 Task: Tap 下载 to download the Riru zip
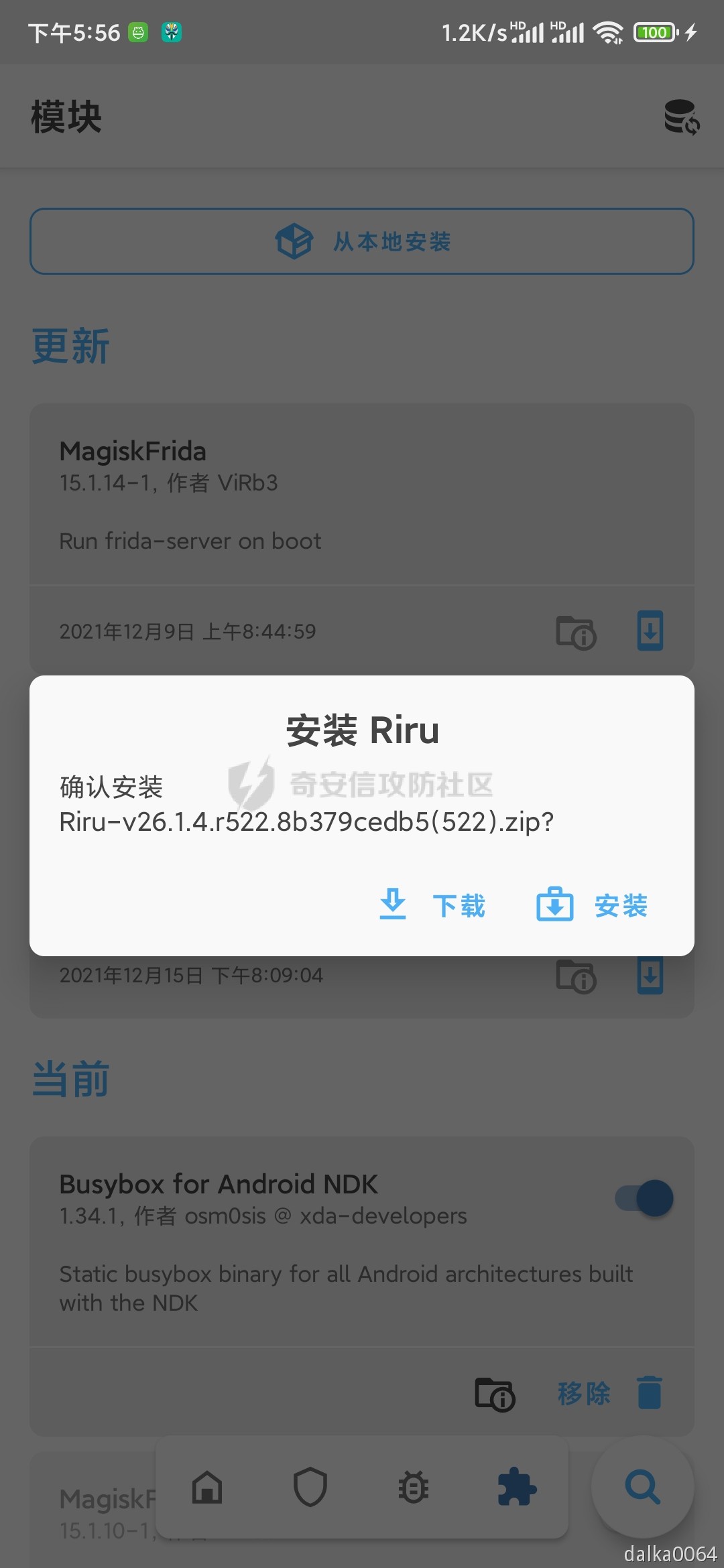pos(433,905)
